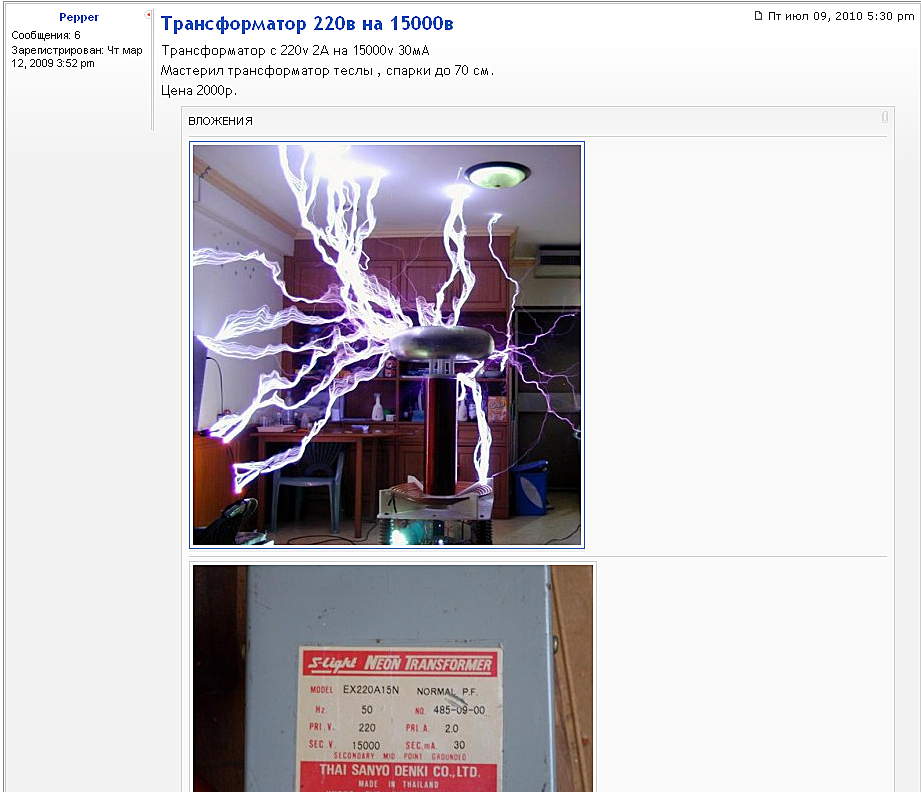The height and width of the screenshot is (792, 921).
Task: Enlarge the neon transformer label photo
Action: pyautogui.click(x=393, y=678)
